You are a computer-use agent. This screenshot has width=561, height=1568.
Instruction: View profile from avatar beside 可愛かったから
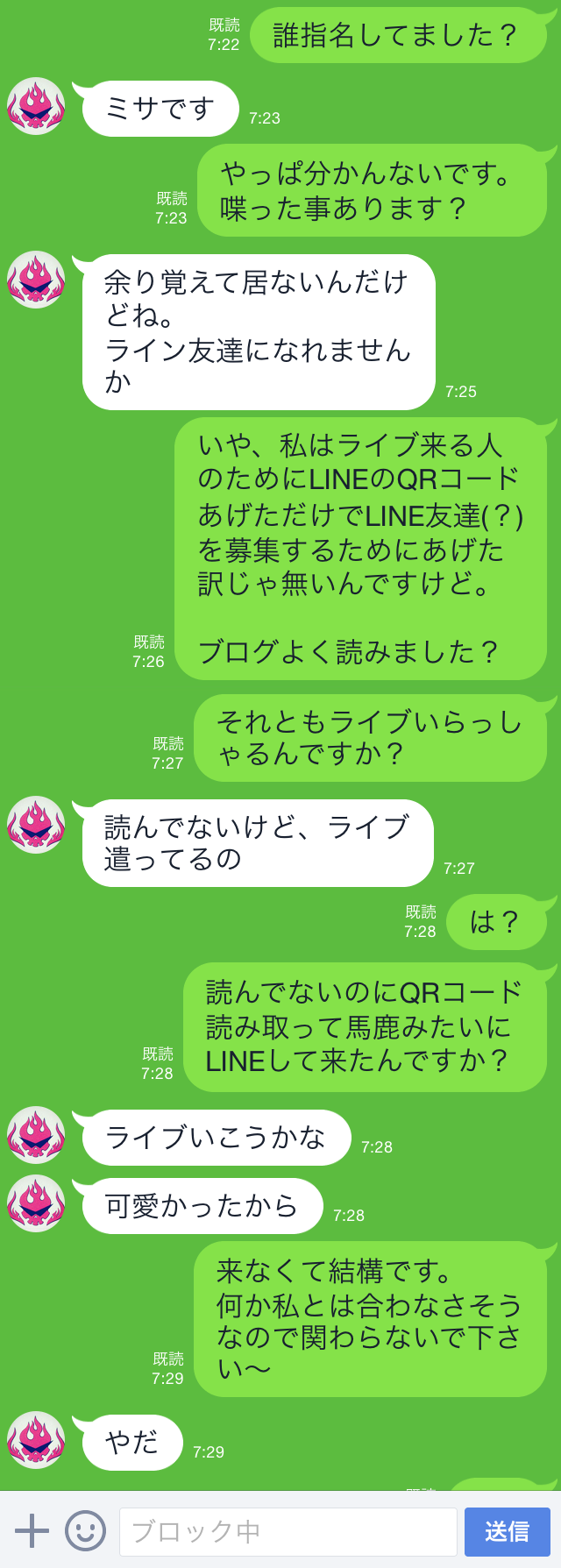click(36, 1203)
